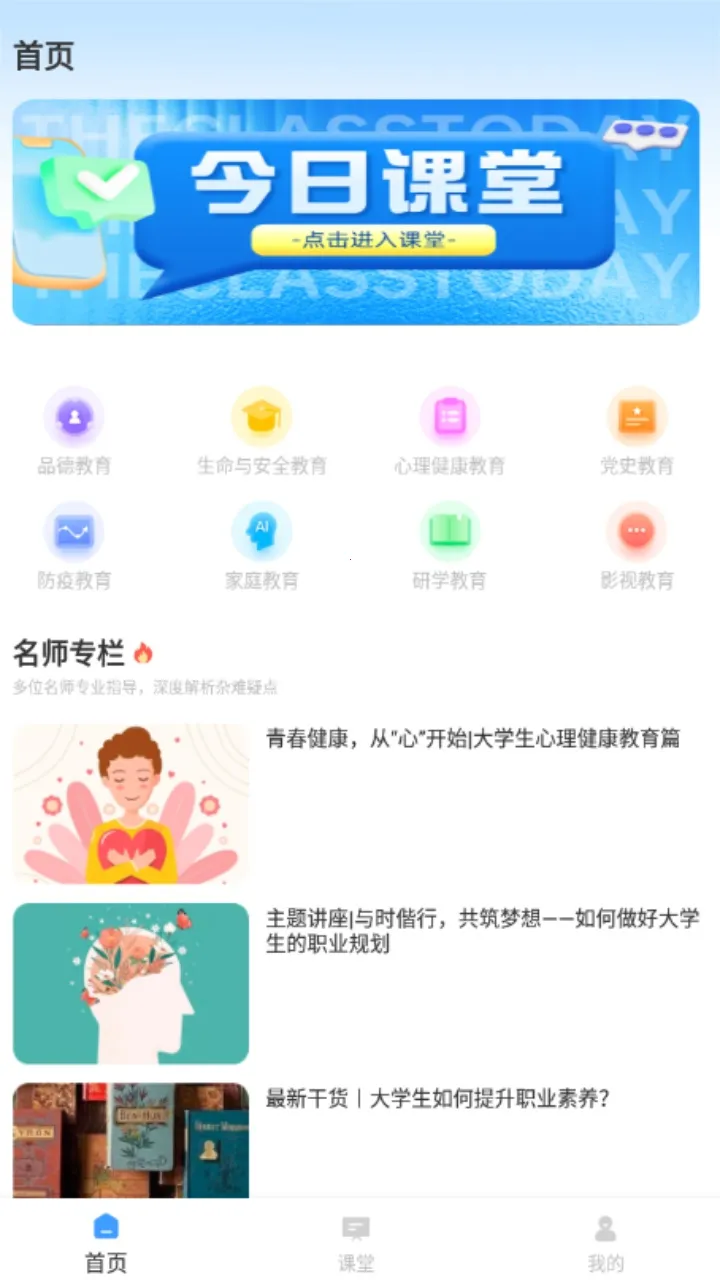Tap the 影视教育 category icon
This screenshot has width=720, height=1280.
coord(638,530)
